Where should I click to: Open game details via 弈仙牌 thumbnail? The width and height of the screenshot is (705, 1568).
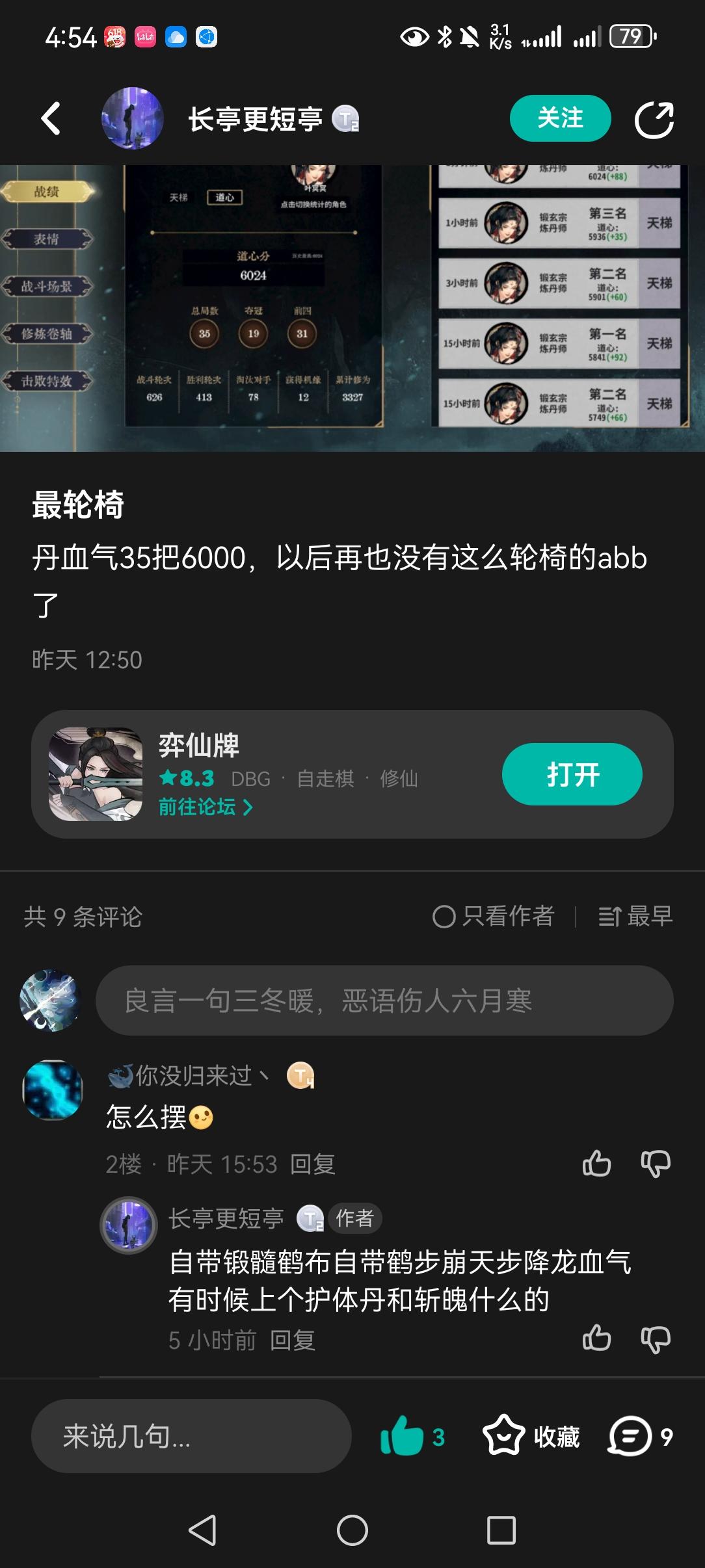96,774
